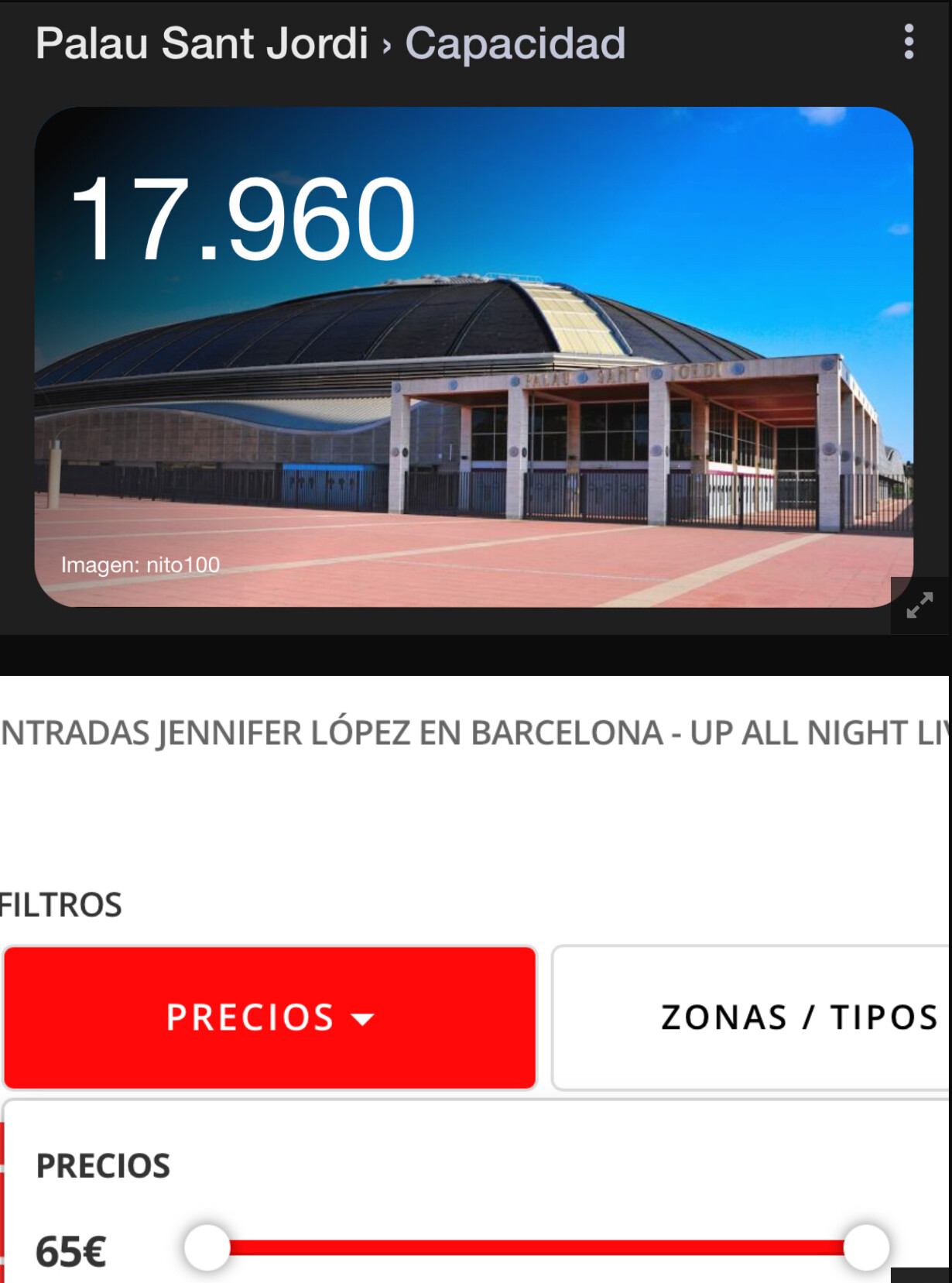Switch to the Zonas / Tipos filter
The image size is (952, 1283).
pos(751,1017)
